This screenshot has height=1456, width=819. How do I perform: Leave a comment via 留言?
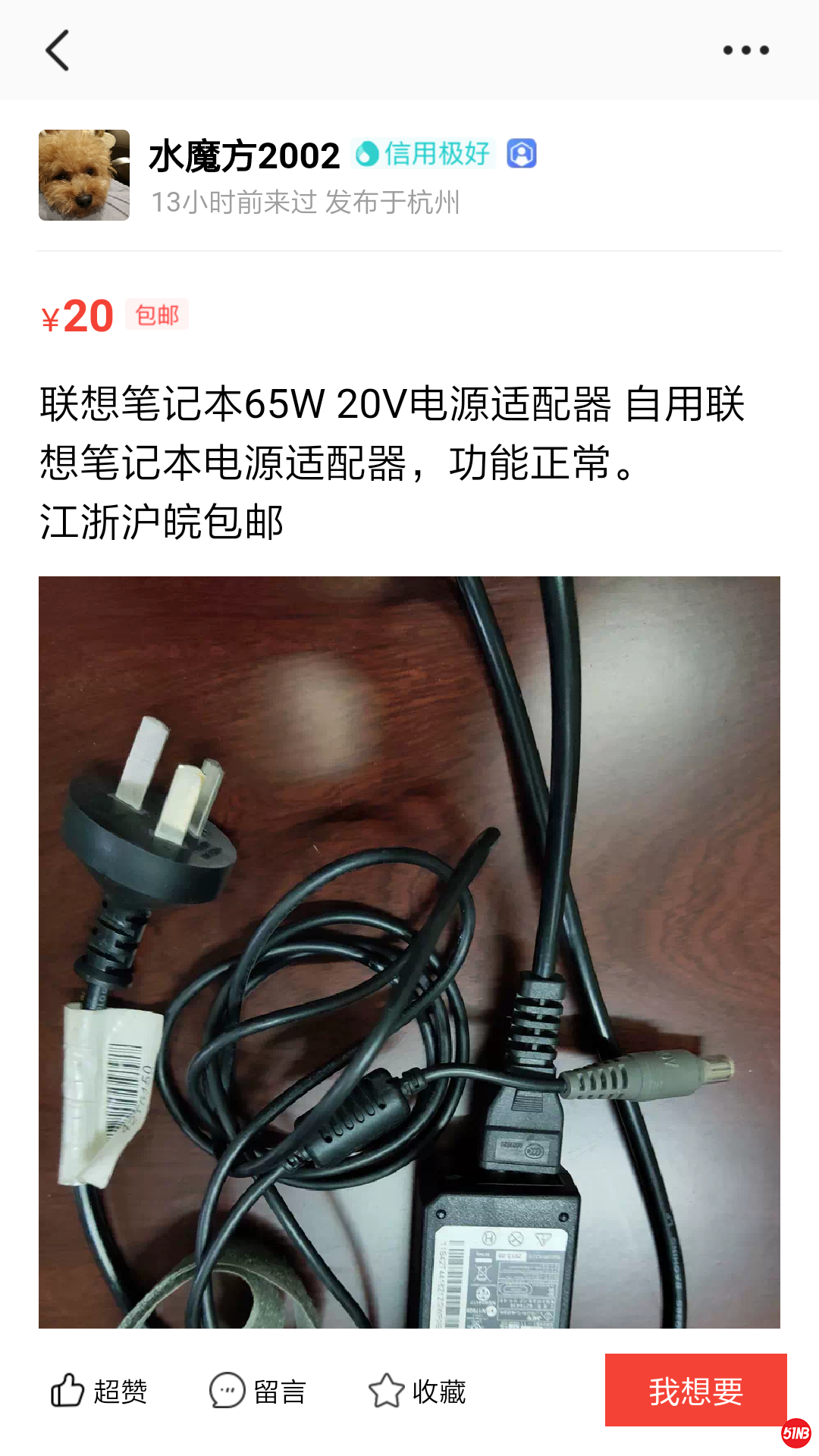[x=259, y=1391]
